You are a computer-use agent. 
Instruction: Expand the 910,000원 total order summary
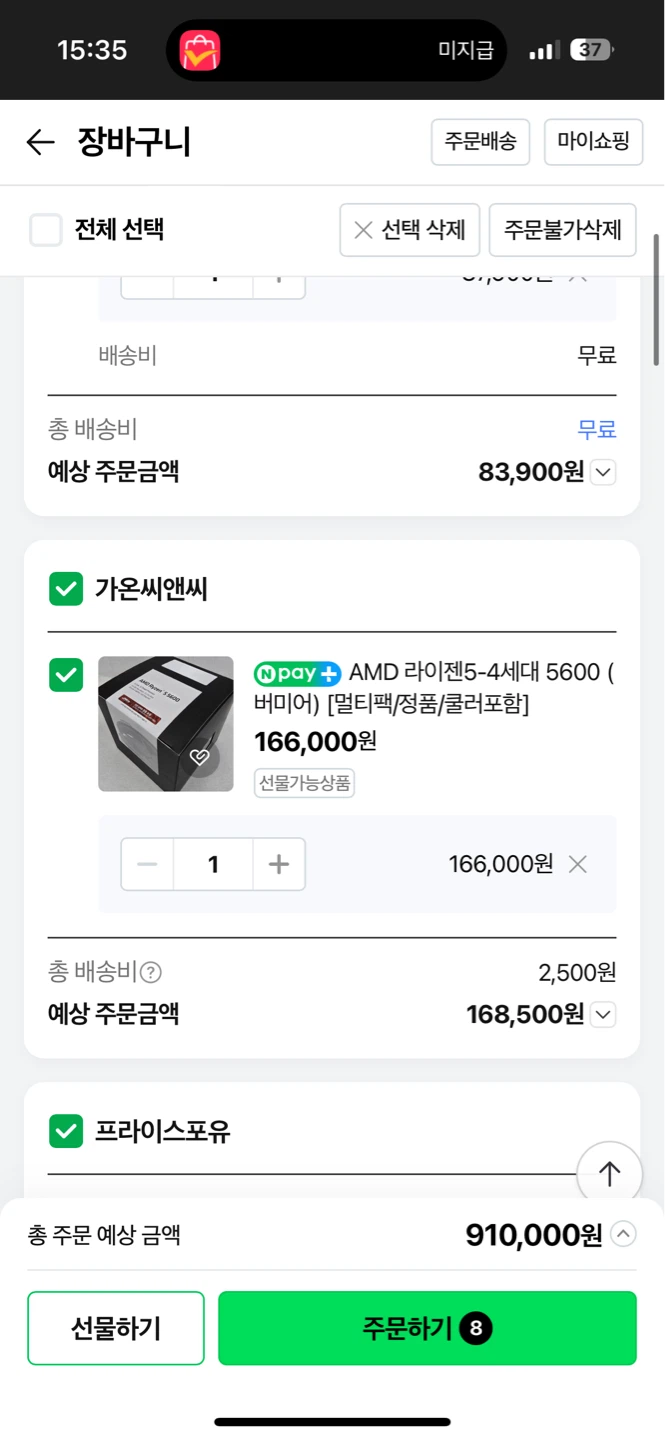(x=623, y=1235)
